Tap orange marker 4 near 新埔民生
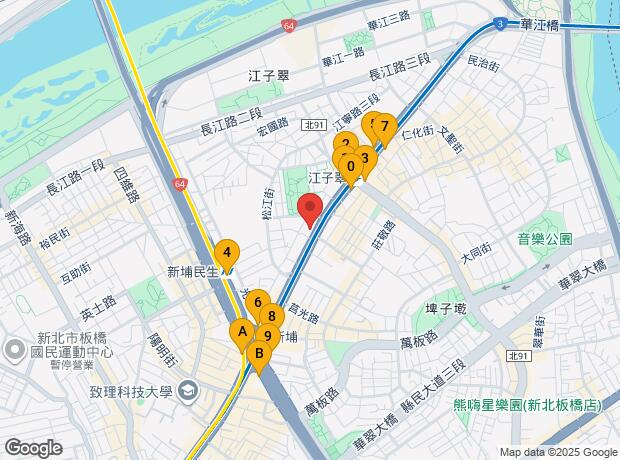The width and height of the screenshot is (620, 460). point(227,253)
